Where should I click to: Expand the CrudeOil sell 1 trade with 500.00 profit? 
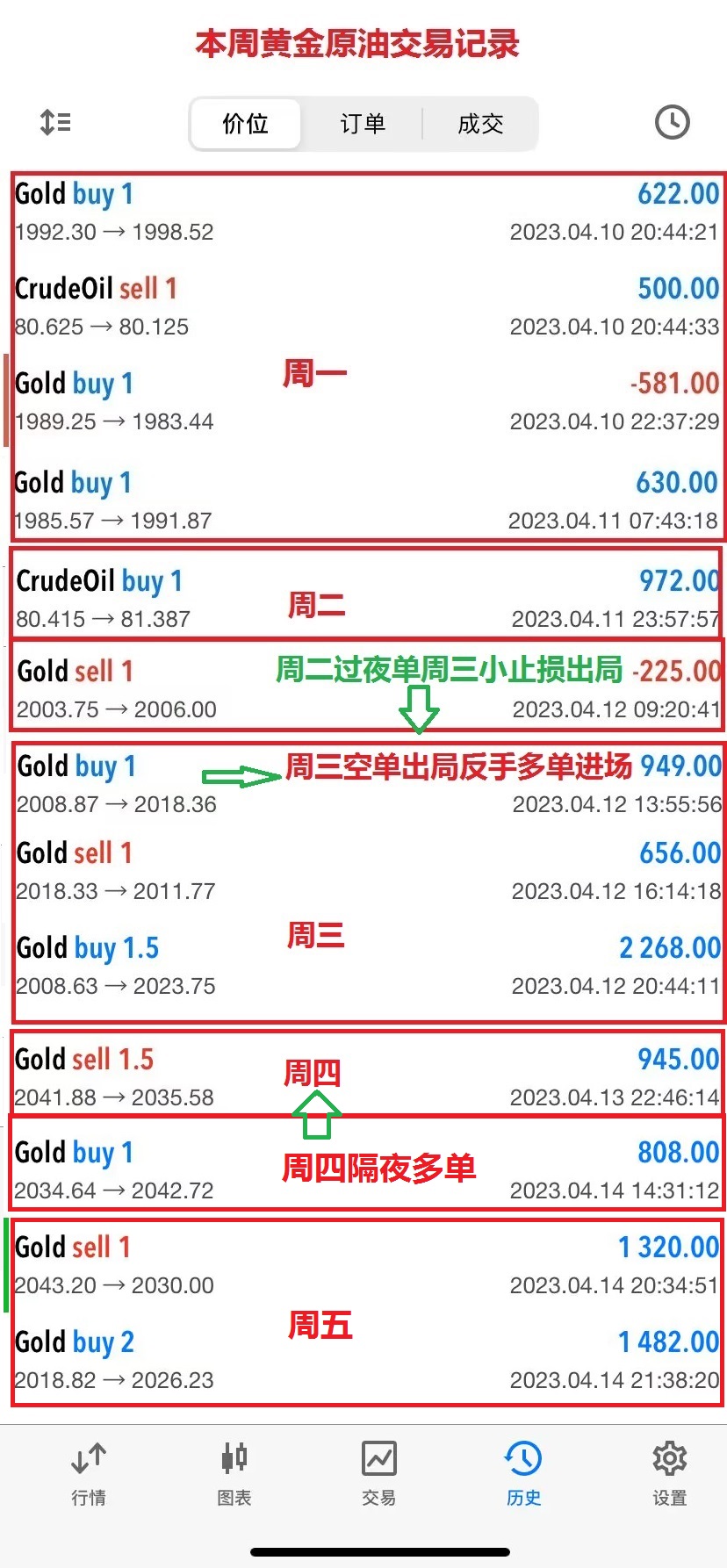(x=367, y=306)
